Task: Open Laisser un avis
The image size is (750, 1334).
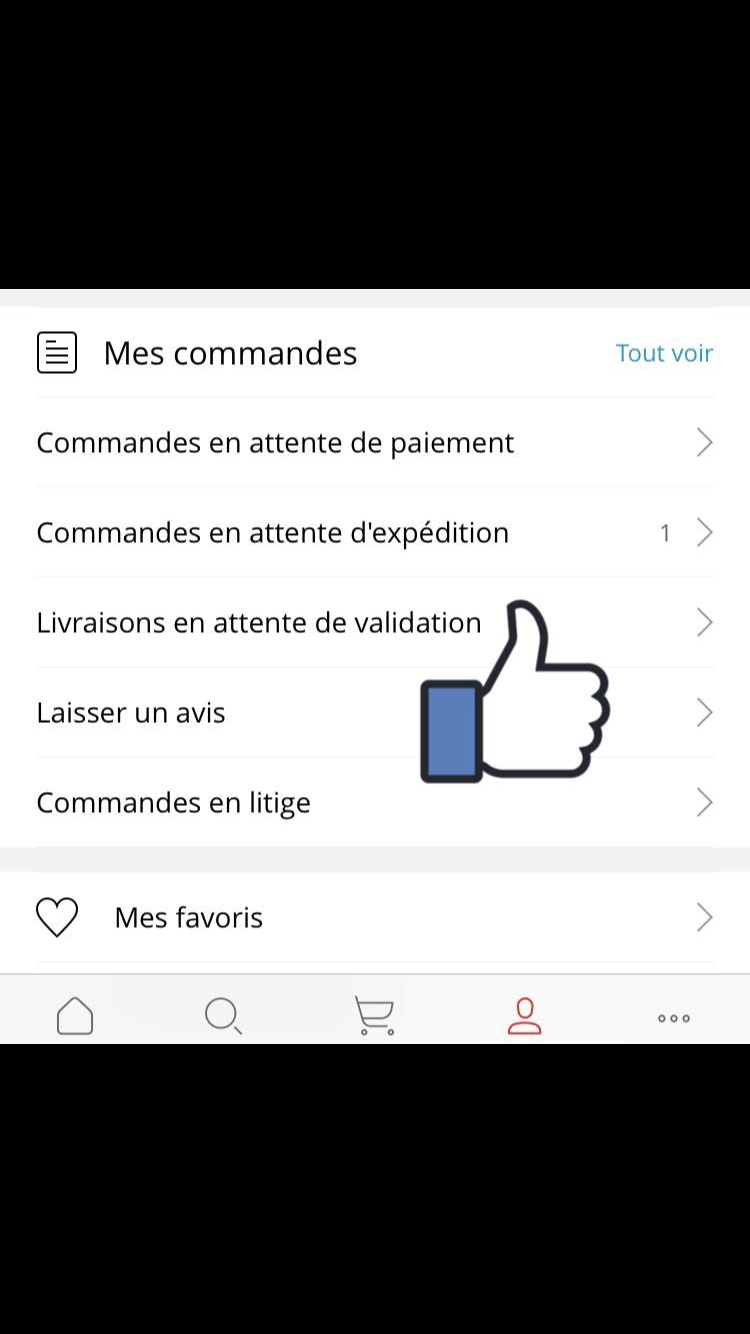Action: (375, 713)
